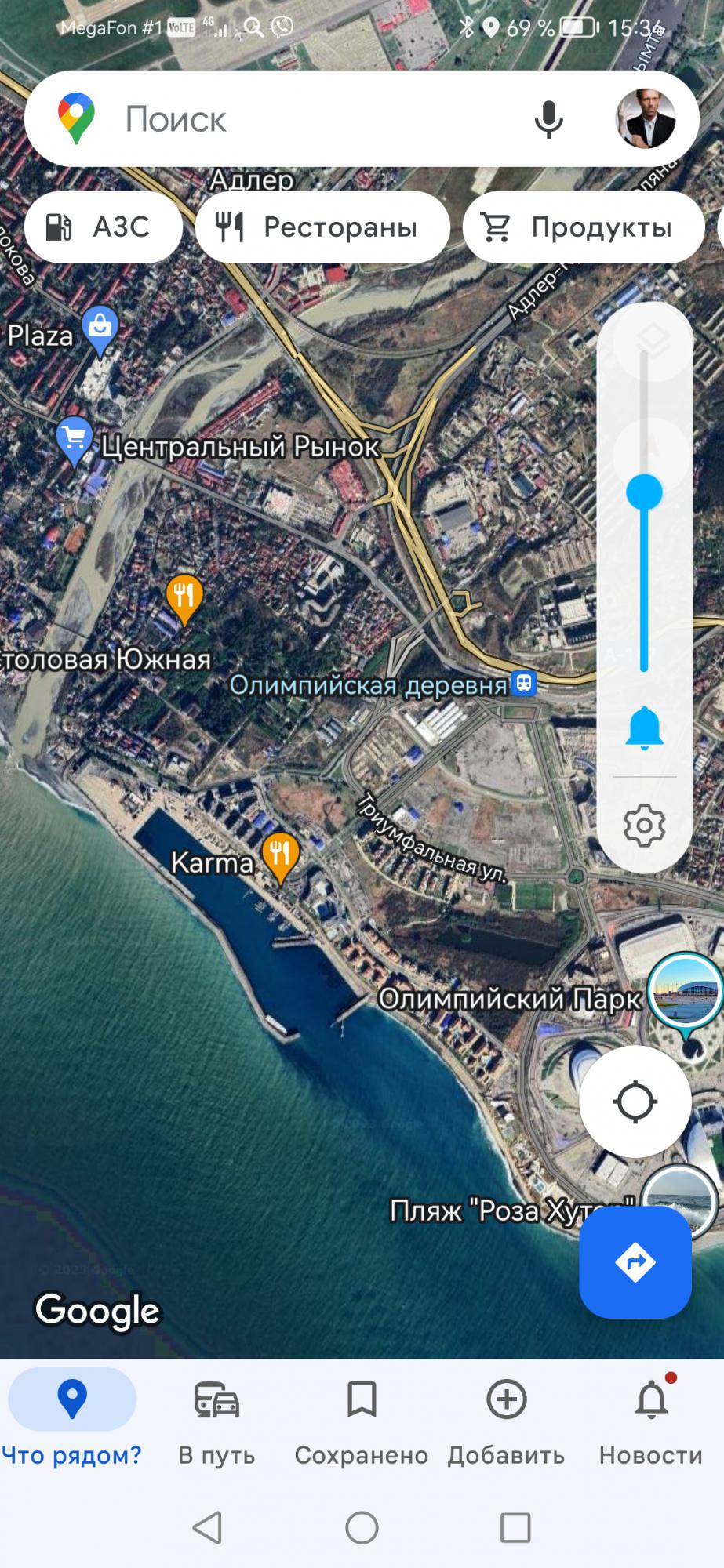Screen dimensions: 724x1568
Task: Switch to the Новости tab
Action: 650,1421
